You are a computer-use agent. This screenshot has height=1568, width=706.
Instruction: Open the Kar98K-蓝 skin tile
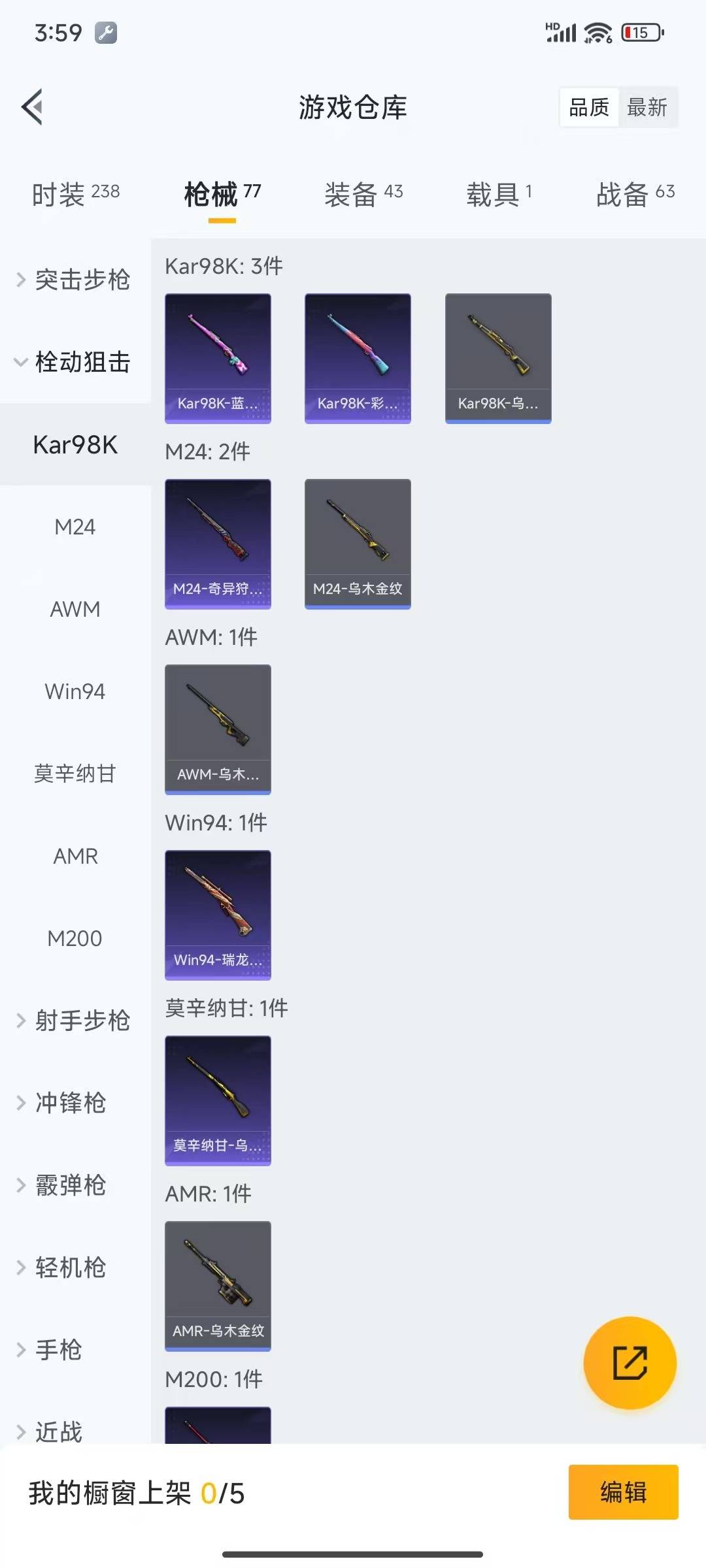(218, 358)
